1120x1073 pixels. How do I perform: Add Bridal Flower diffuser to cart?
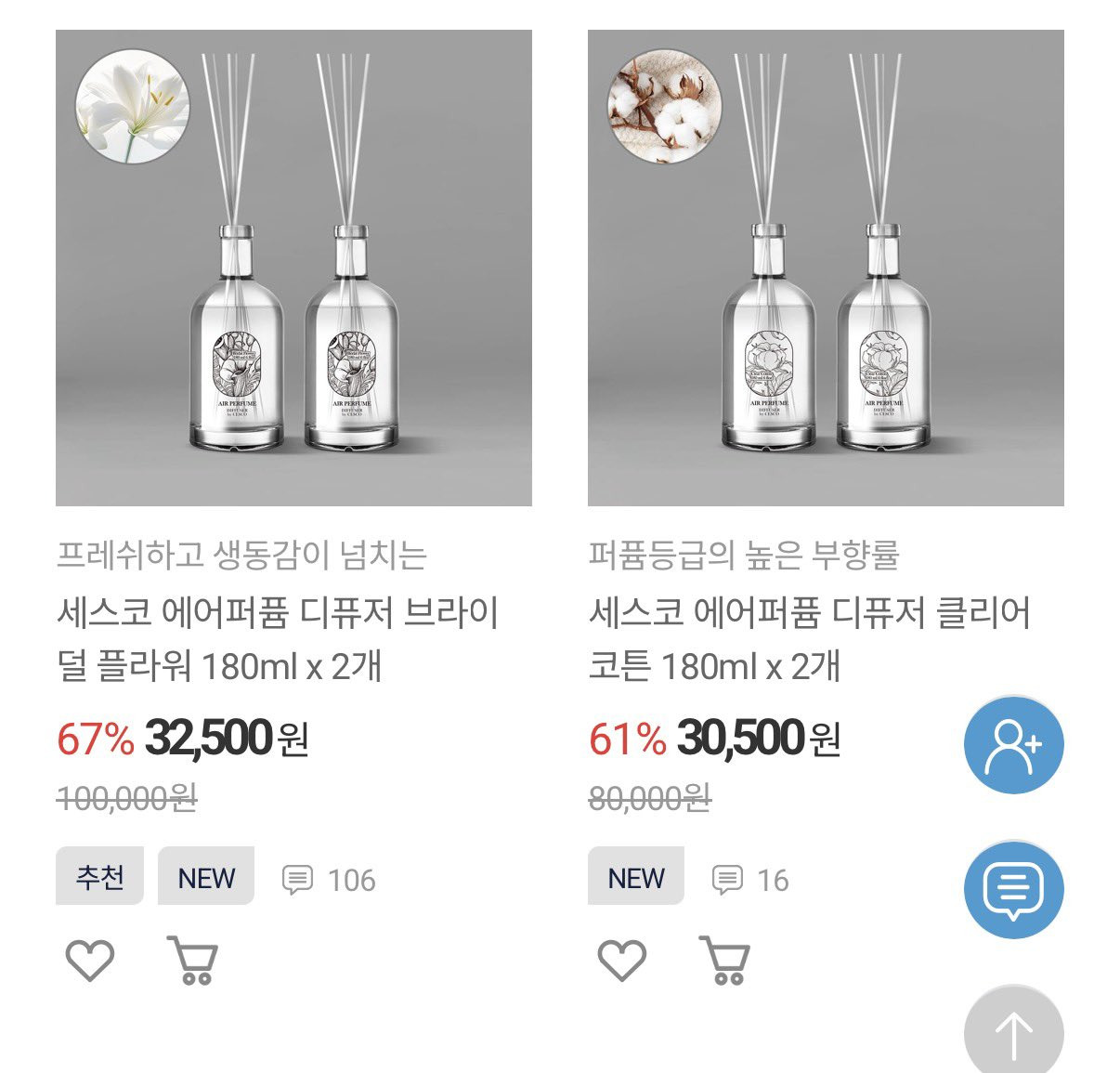[x=192, y=960]
